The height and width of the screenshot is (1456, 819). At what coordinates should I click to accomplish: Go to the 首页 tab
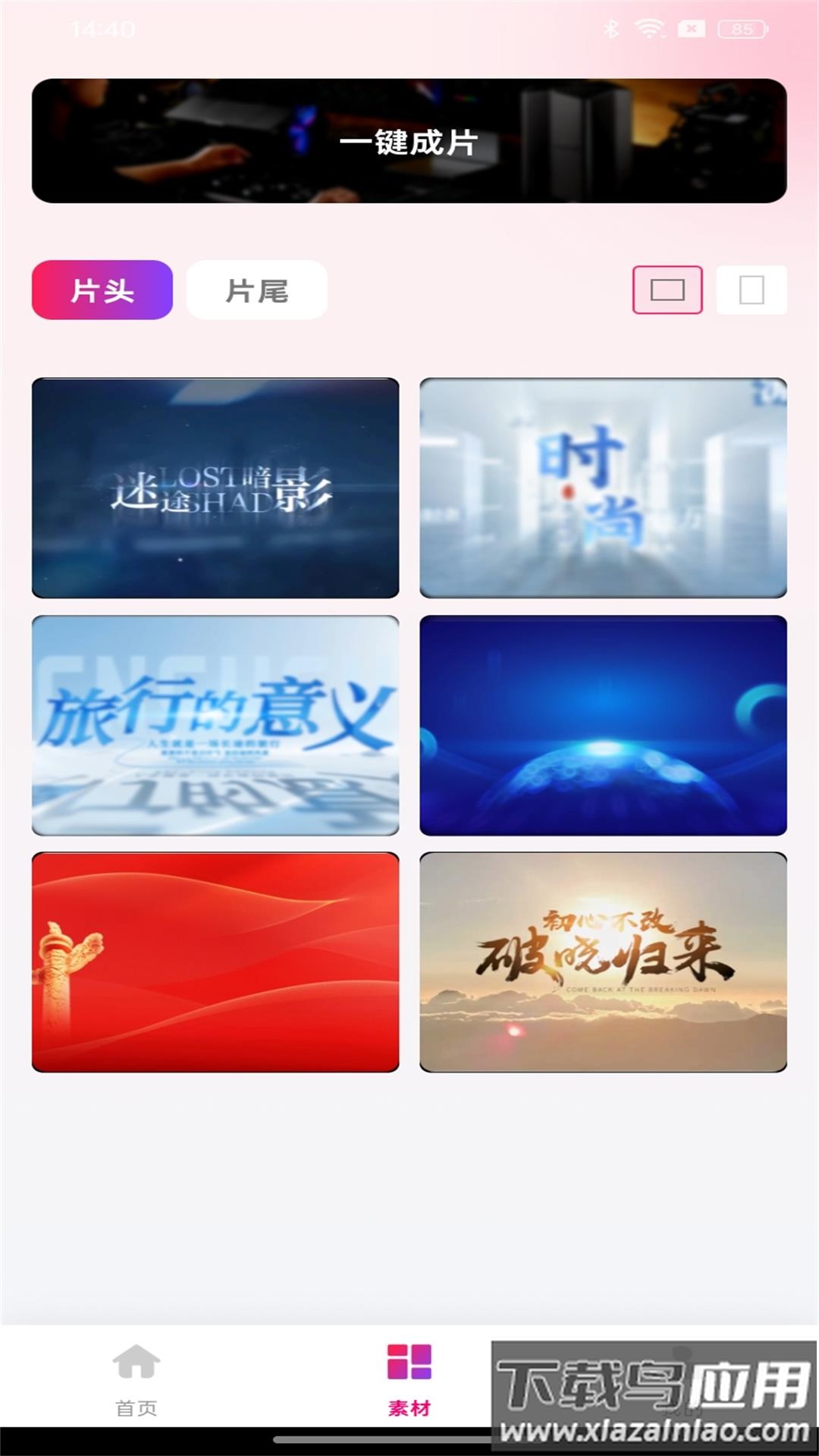click(136, 1380)
